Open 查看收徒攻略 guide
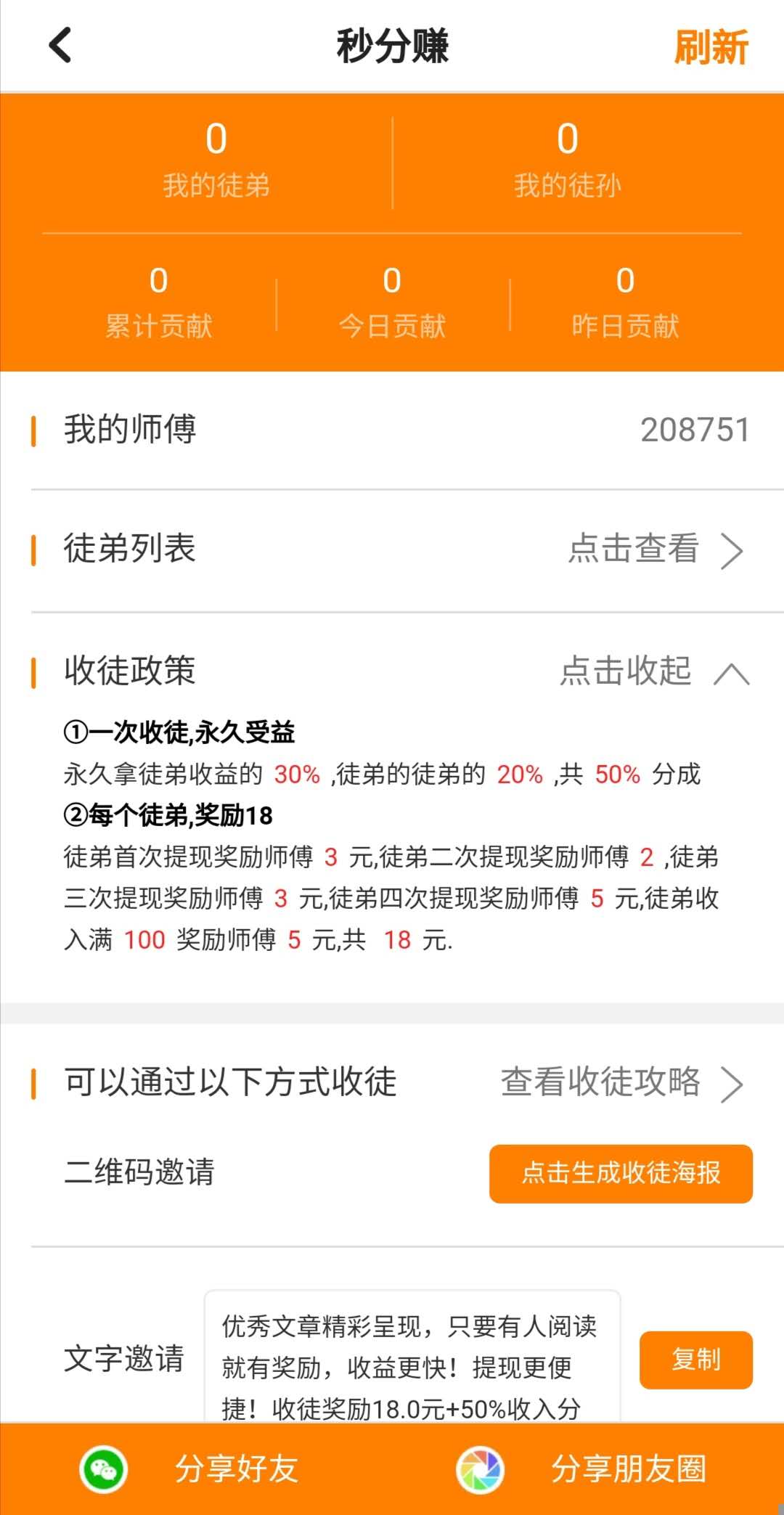Viewport: 784px width, 1515px height. (x=622, y=1082)
